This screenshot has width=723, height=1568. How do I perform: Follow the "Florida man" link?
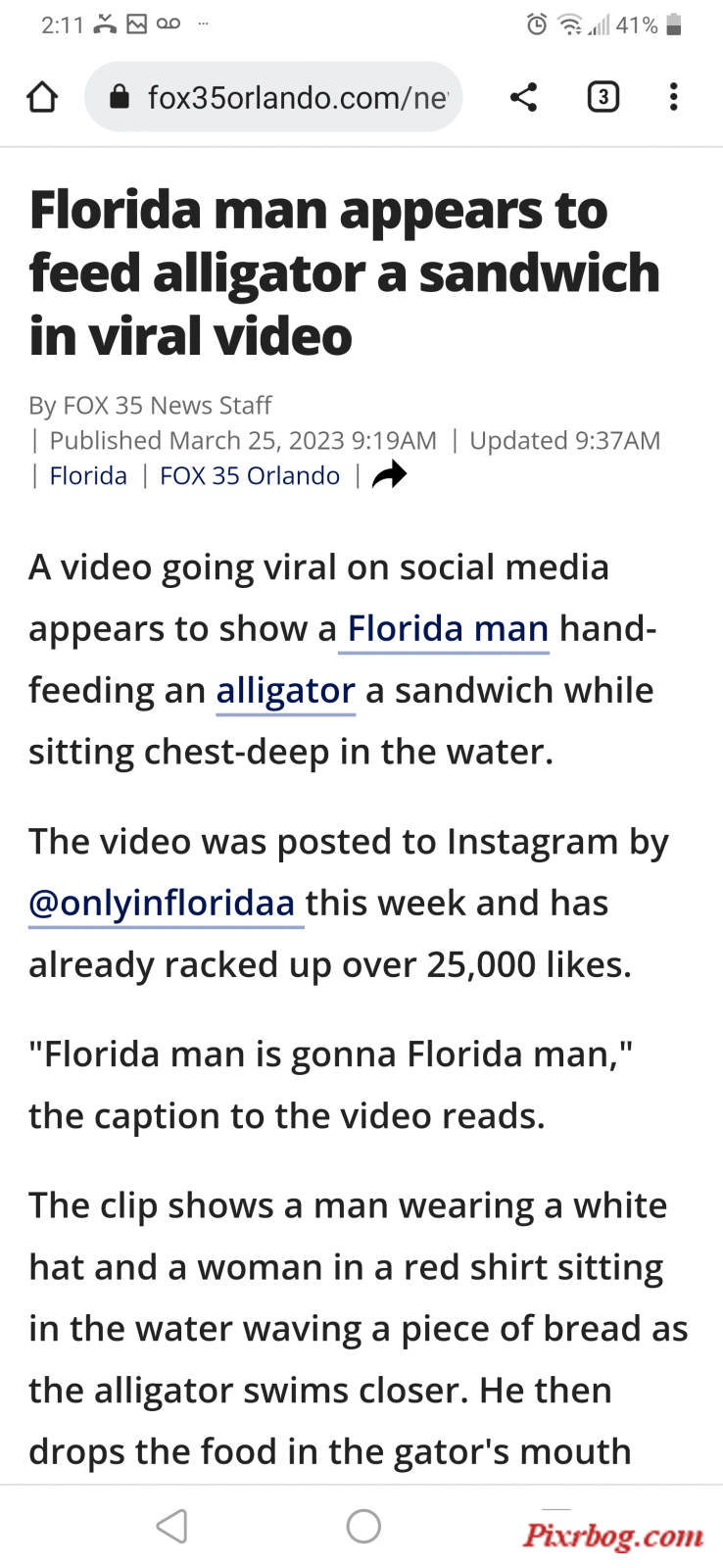448,629
